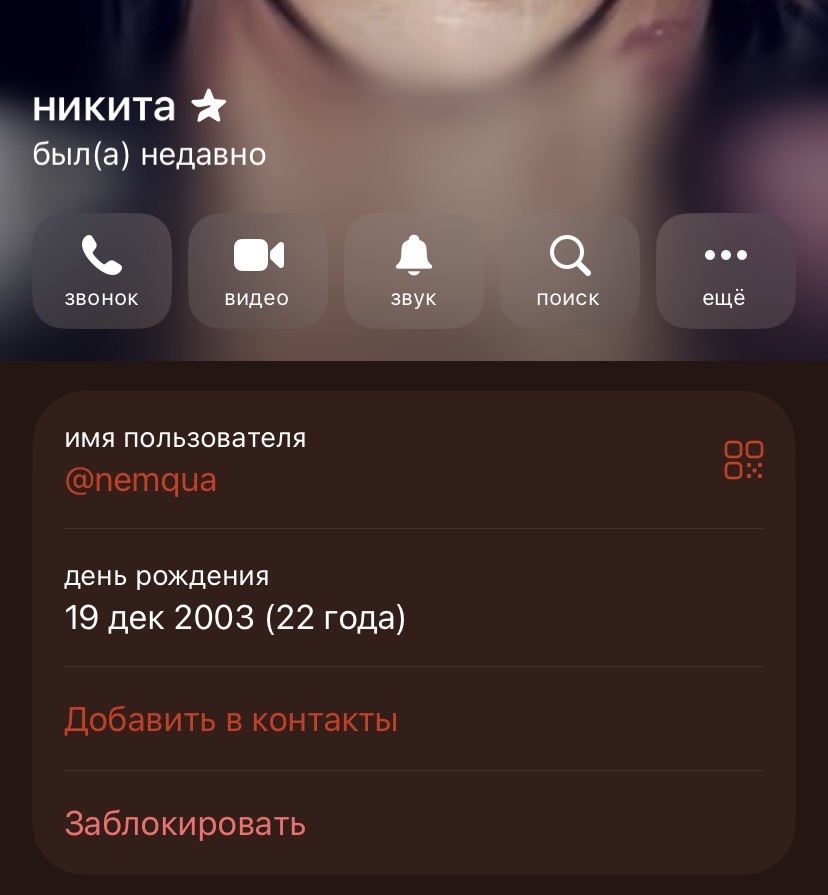The image size is (828, 895).
Task: Show the QR code for @nemqua
Action: pos(743,460)
